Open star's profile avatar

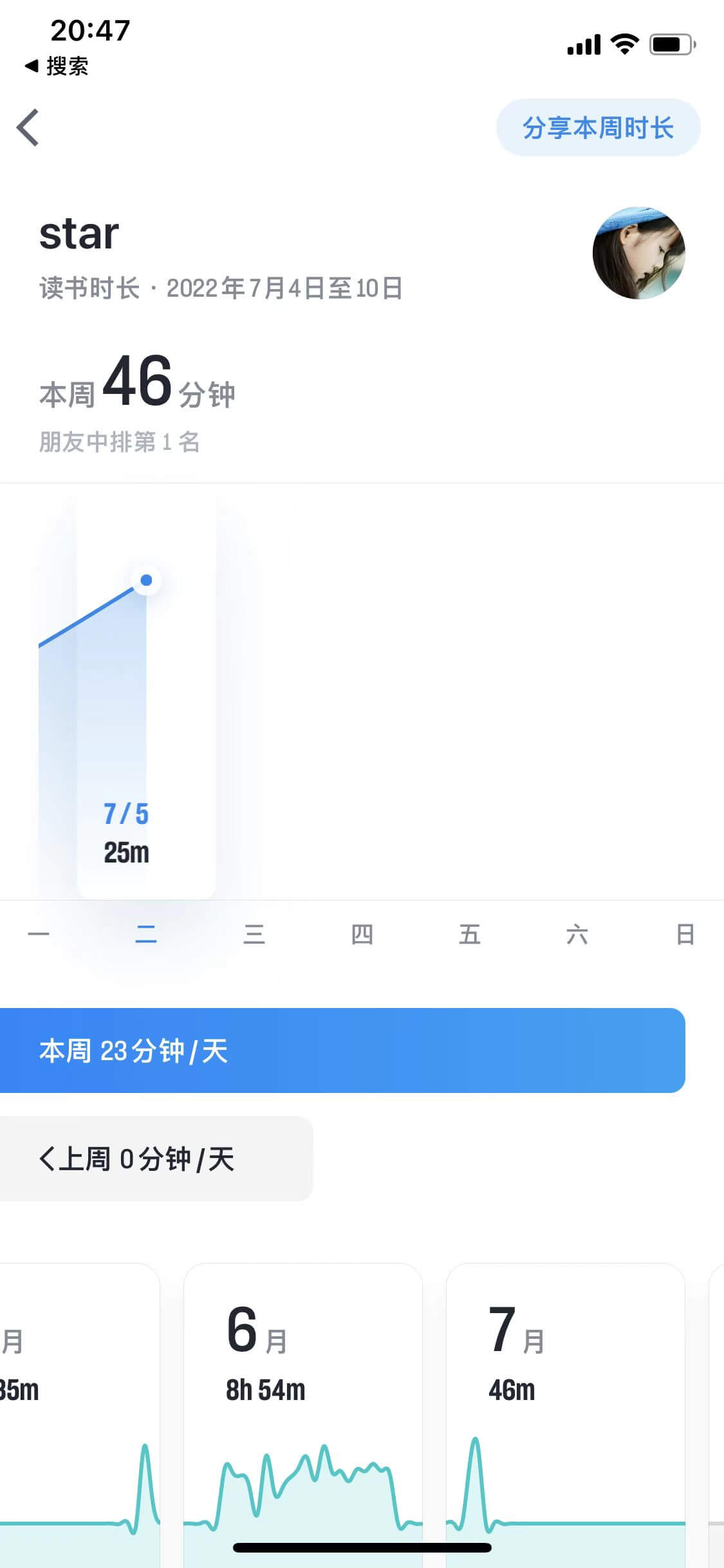pyautogui.click(x=638, y=253)
